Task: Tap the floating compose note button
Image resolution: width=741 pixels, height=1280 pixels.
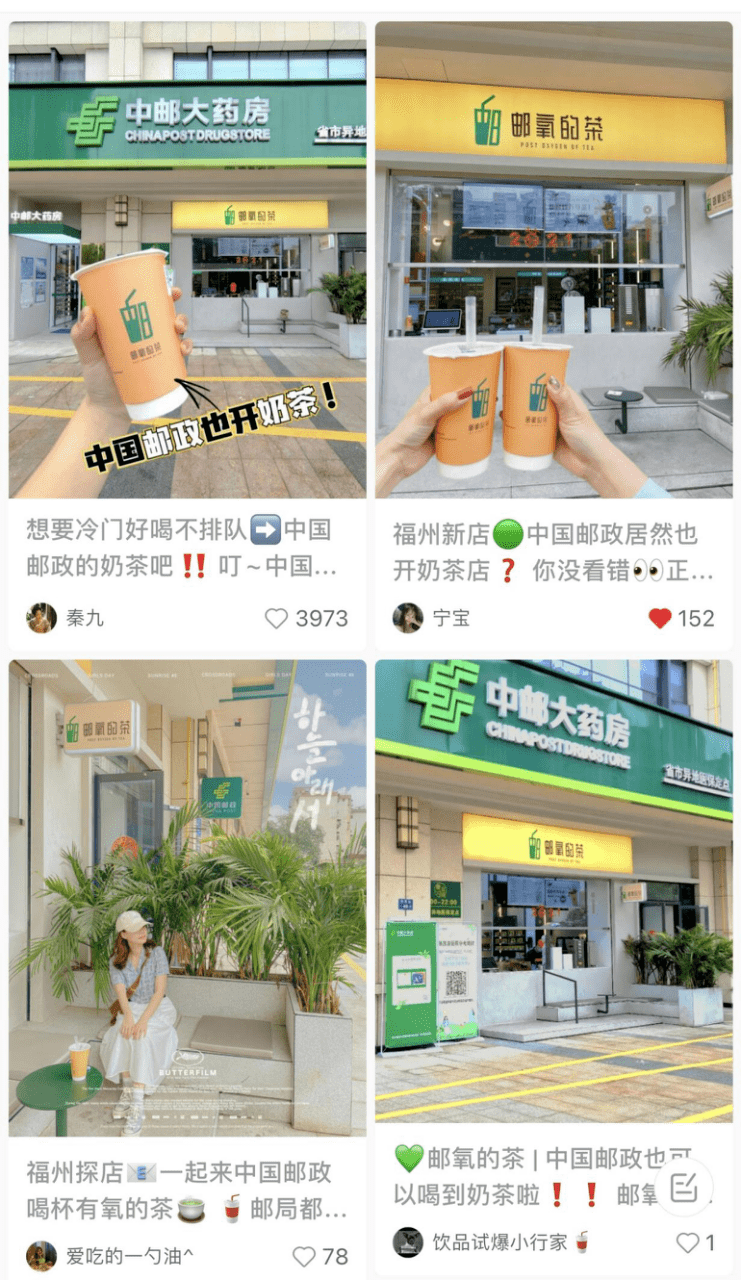Action: (x=684, y=1187)
